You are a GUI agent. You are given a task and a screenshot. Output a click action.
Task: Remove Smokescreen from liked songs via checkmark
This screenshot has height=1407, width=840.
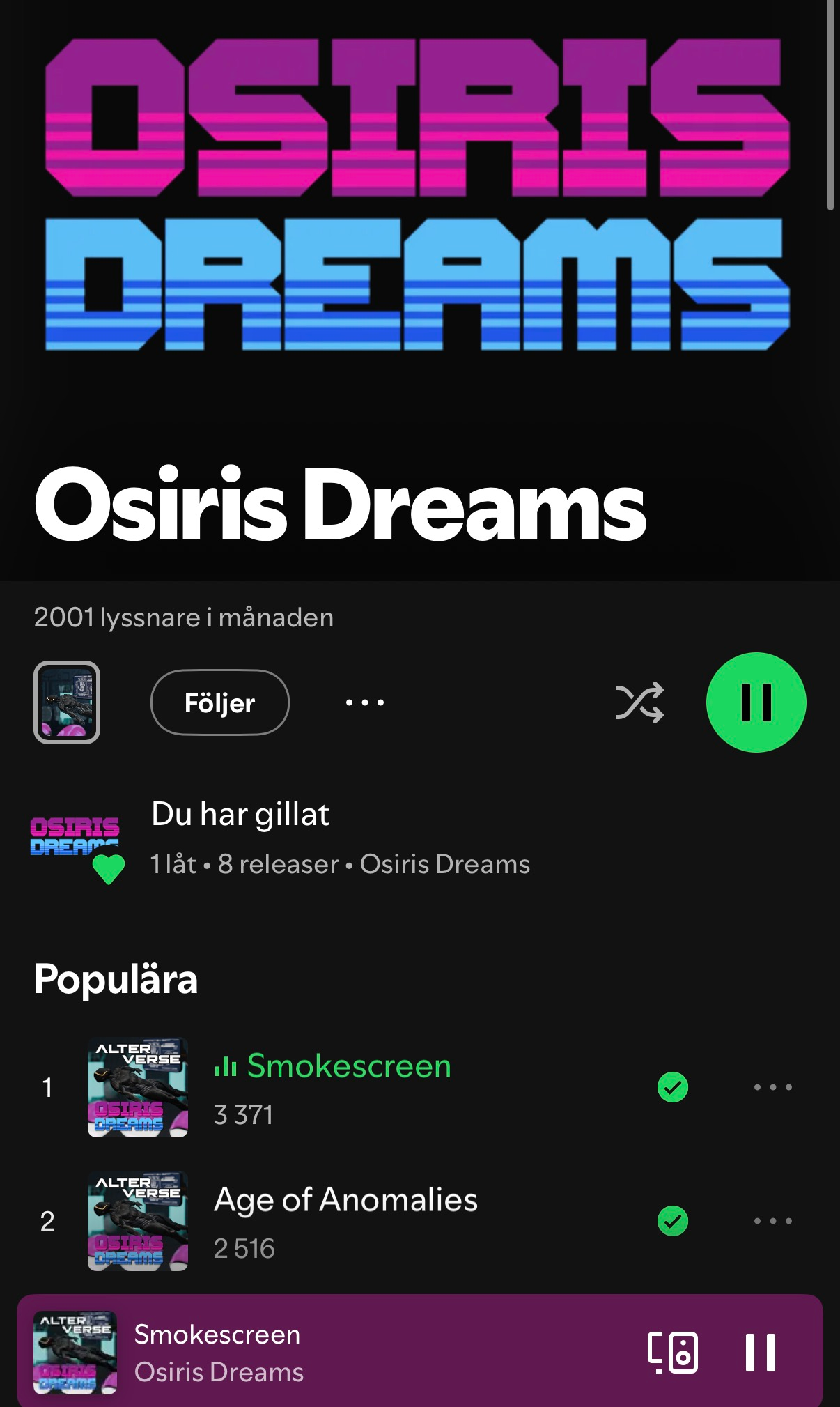[x=673, y=1087]
